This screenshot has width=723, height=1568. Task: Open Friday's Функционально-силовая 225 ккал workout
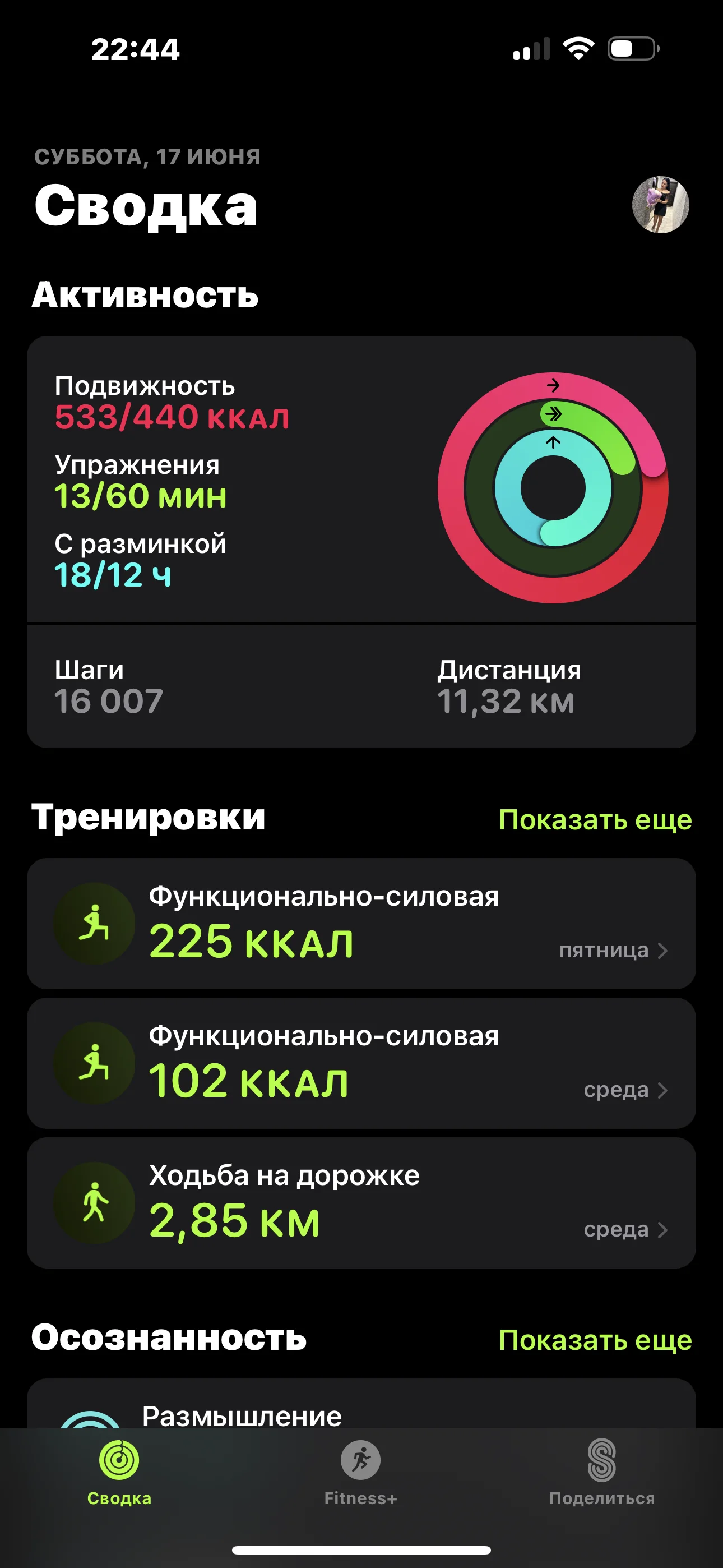(361, 924)
